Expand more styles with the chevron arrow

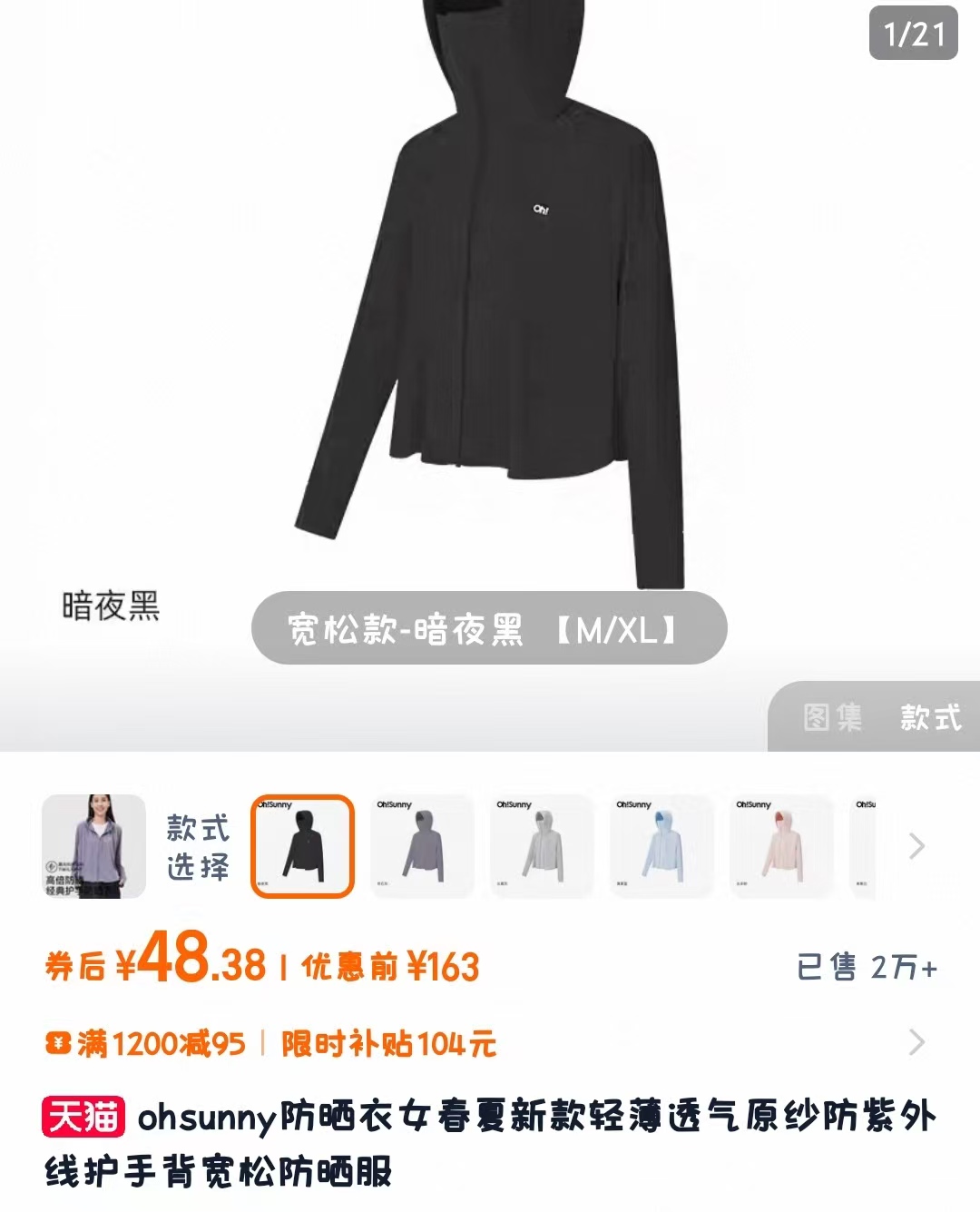tap(917, 846)
